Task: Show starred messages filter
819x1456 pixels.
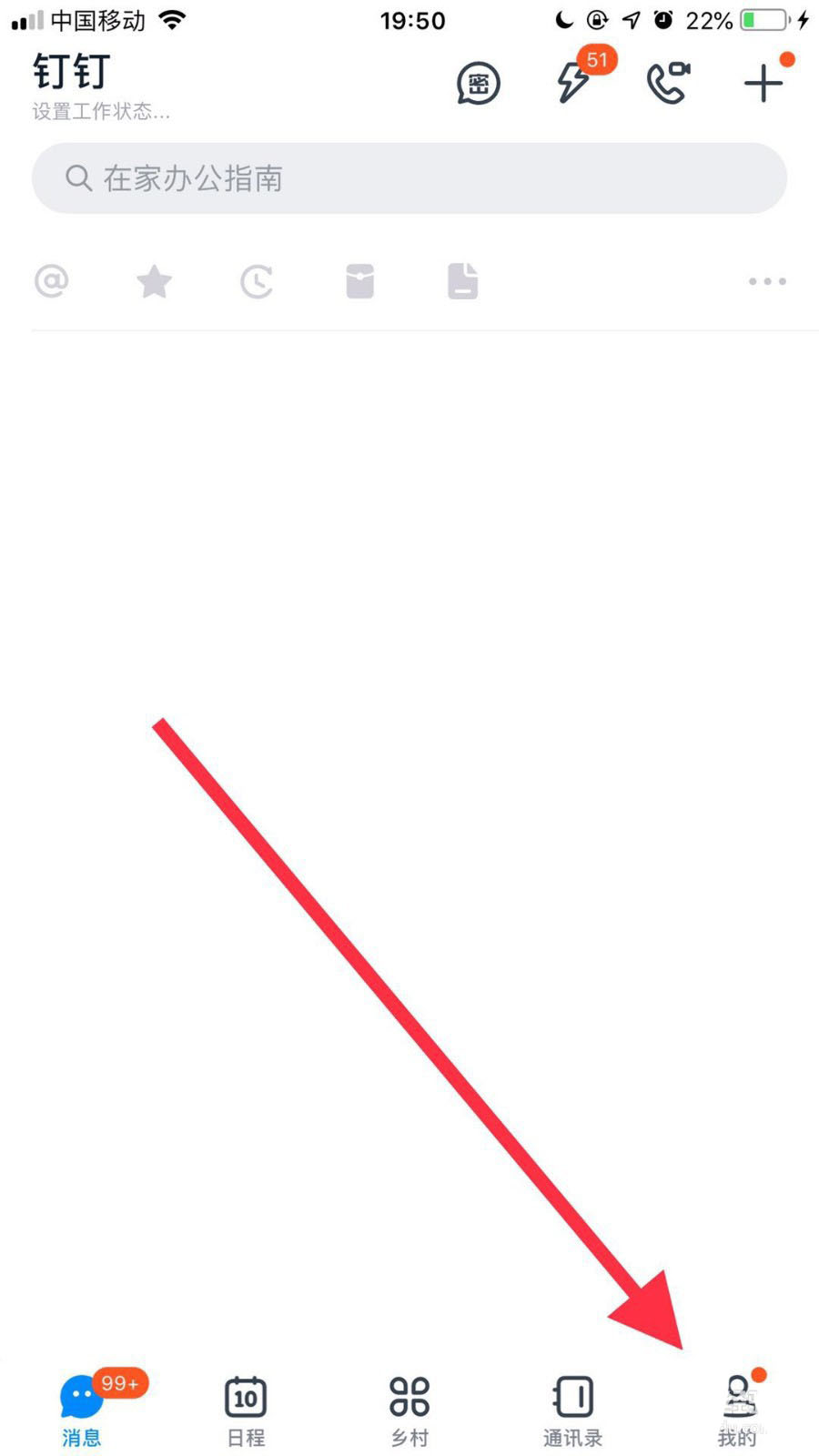Action: [154, 281]
